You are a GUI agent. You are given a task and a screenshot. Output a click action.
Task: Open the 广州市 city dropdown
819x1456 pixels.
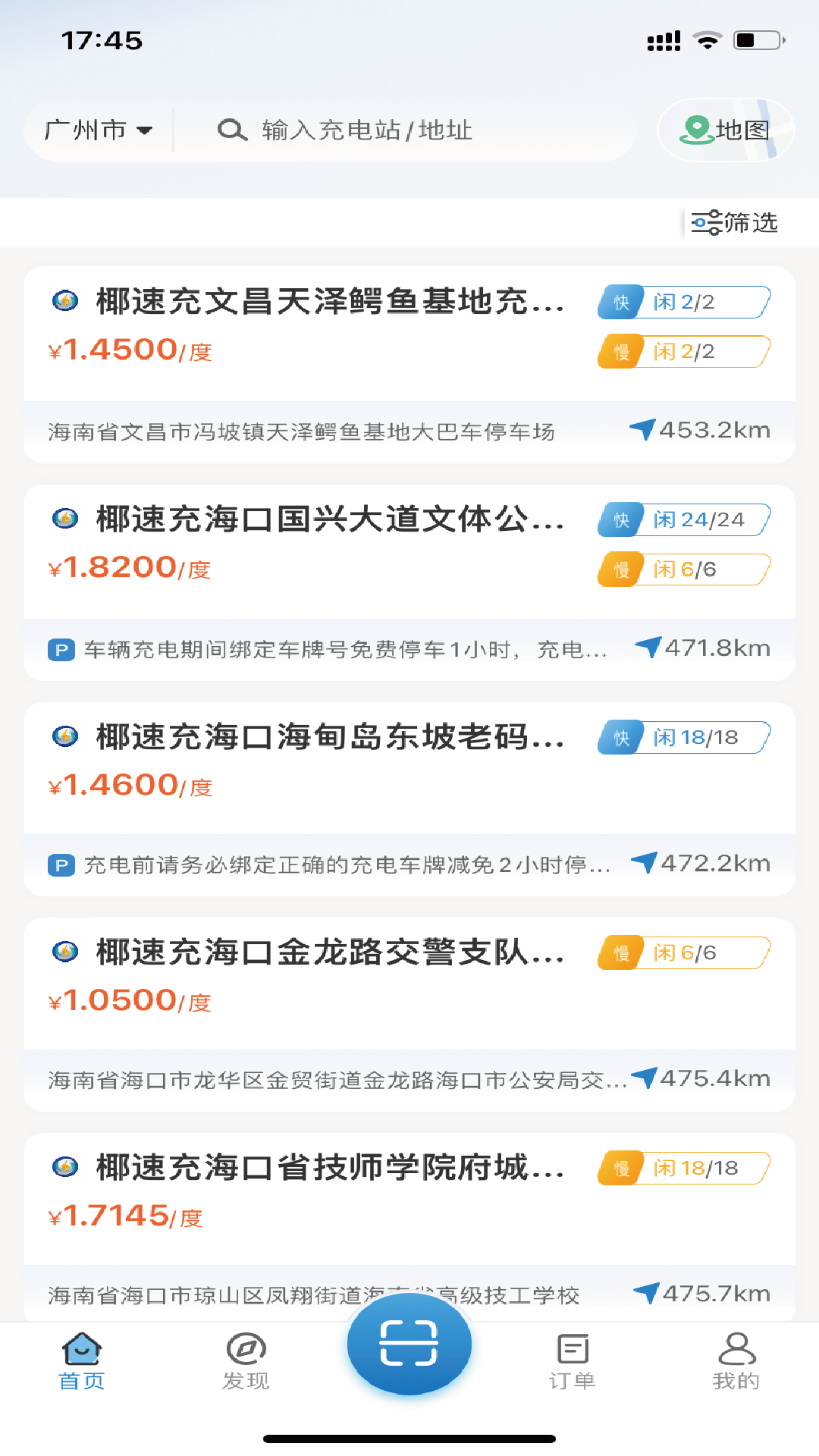(93, 128)
